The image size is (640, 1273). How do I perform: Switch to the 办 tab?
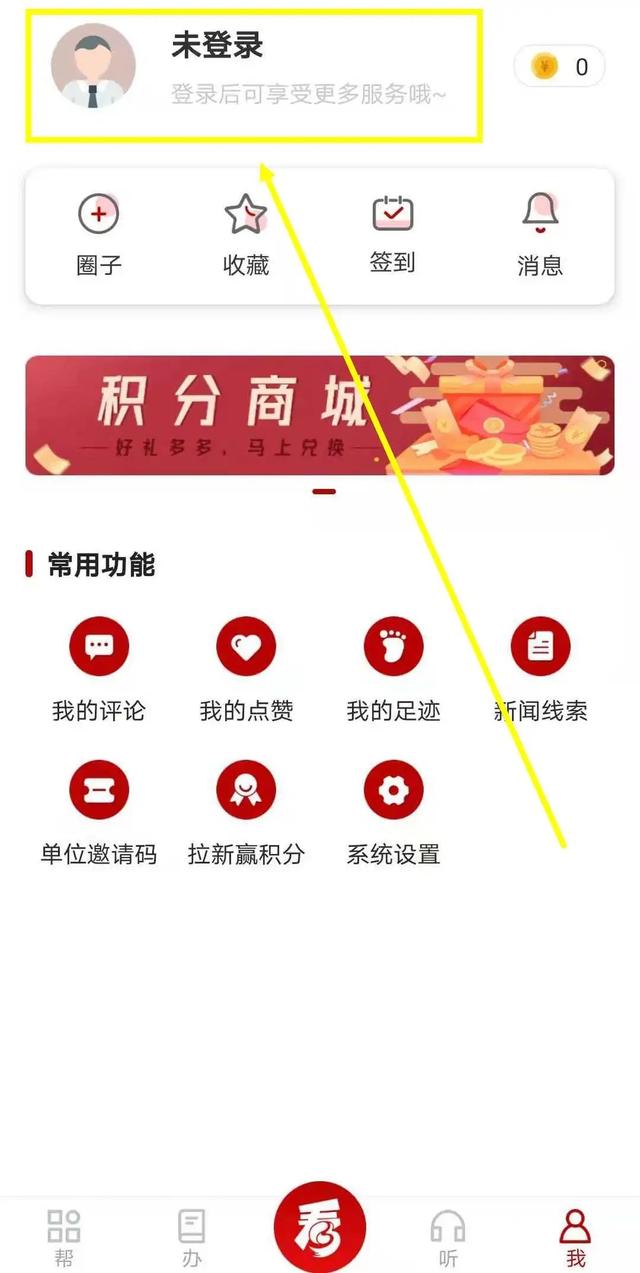(191, 1237)
